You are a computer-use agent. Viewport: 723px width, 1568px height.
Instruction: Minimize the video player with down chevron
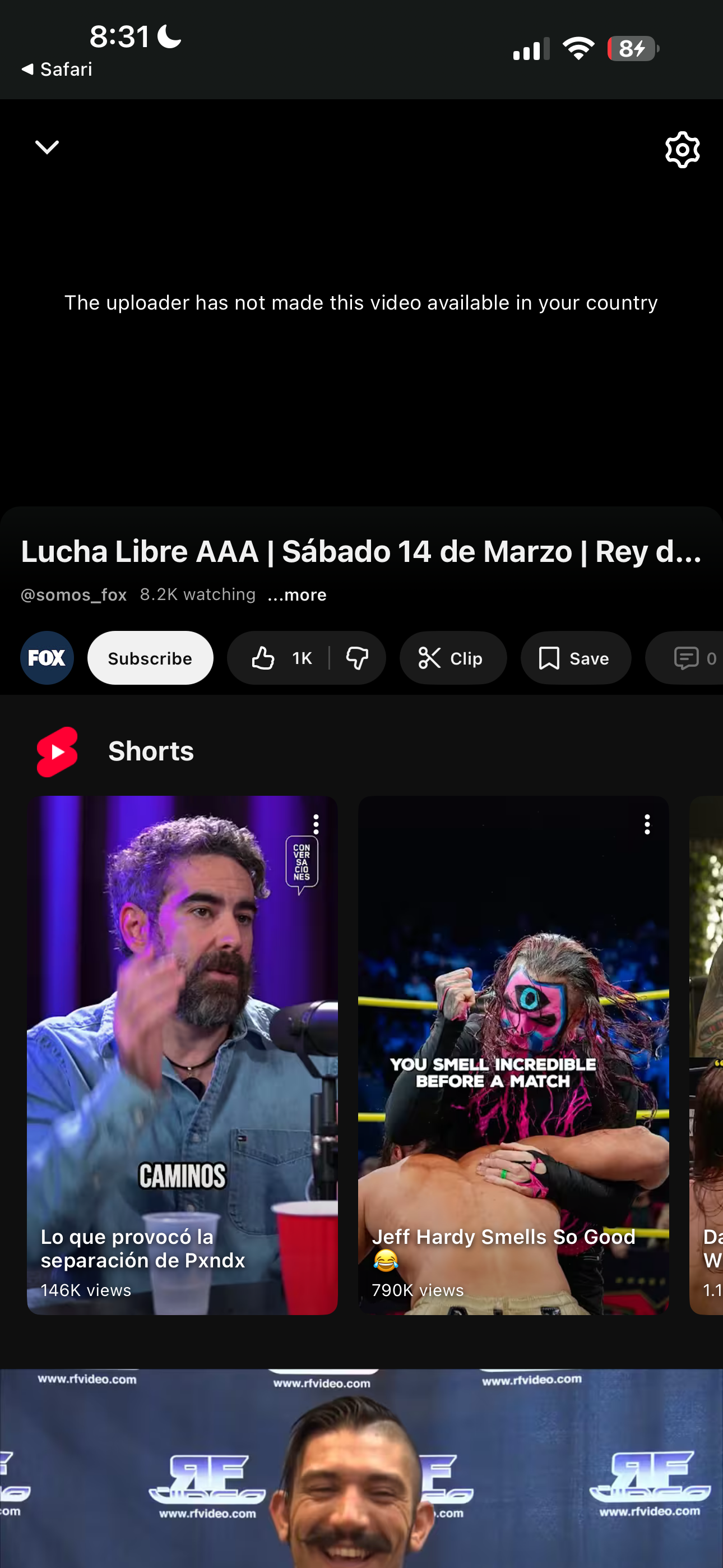point(47,147)
